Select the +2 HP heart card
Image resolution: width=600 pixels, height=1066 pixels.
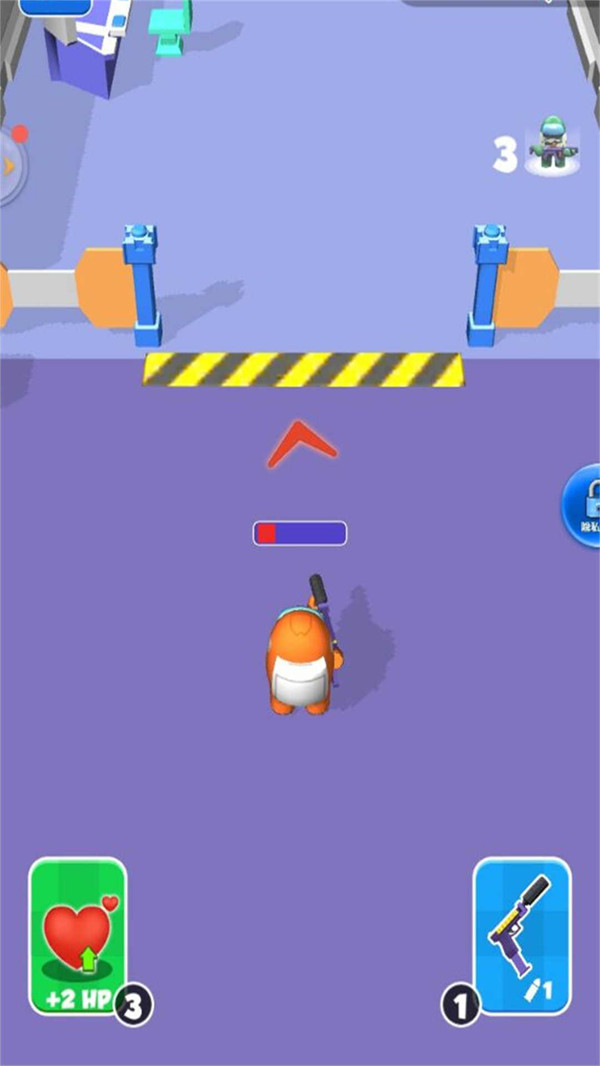coord(78,935)
